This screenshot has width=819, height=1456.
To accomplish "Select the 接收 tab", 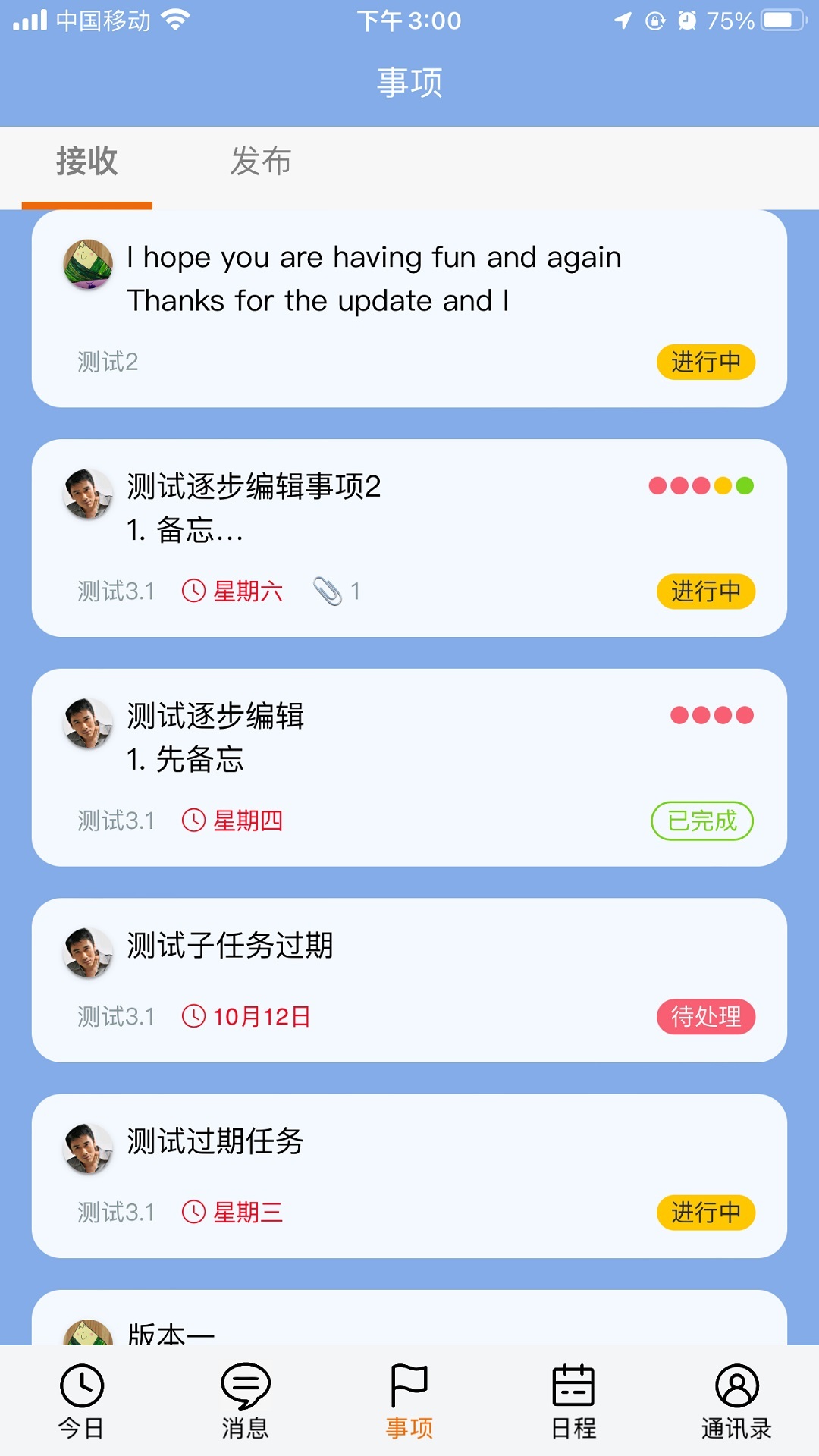I will coord(86,162).
